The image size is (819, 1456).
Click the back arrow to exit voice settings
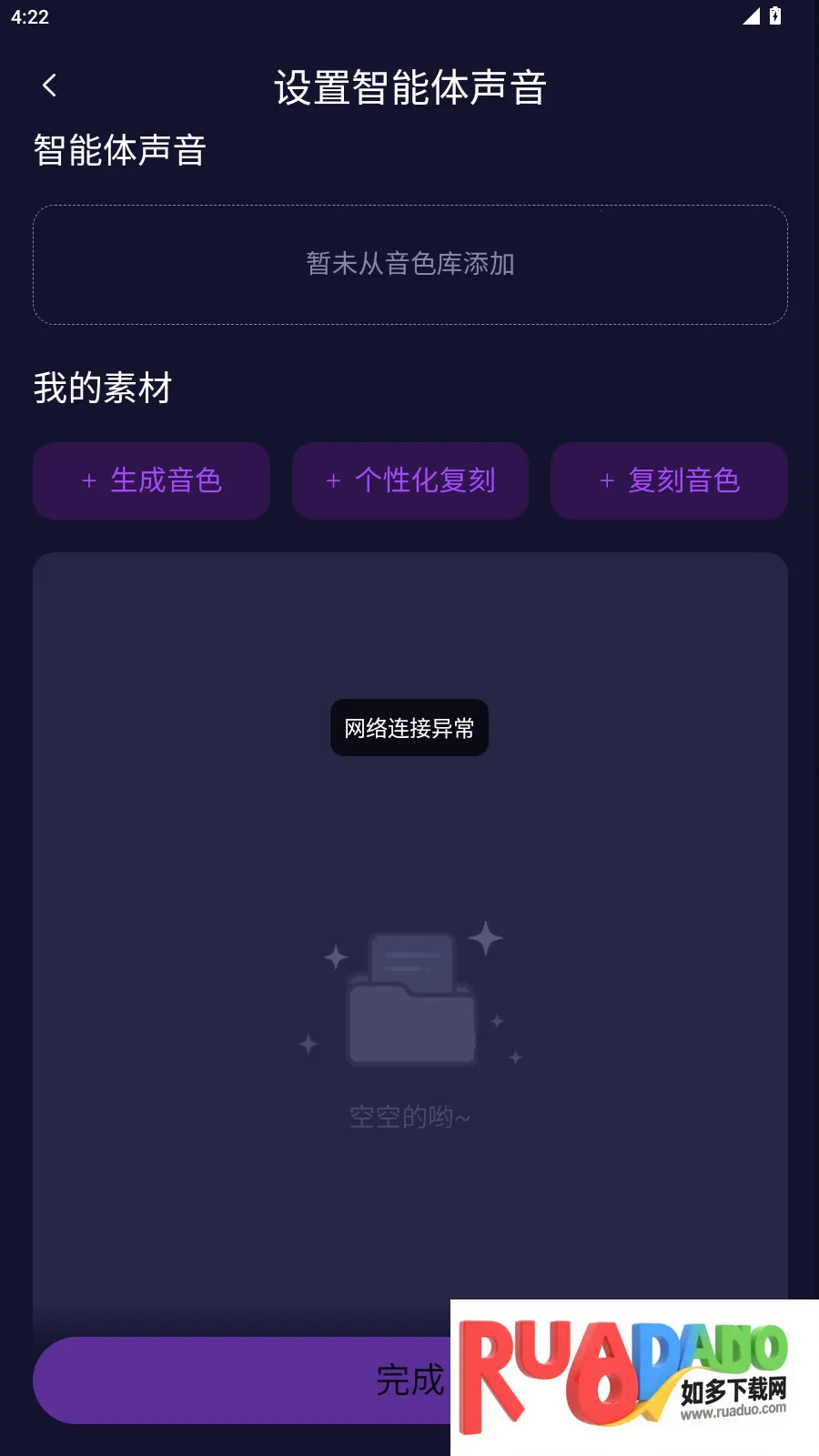[48, 85]
